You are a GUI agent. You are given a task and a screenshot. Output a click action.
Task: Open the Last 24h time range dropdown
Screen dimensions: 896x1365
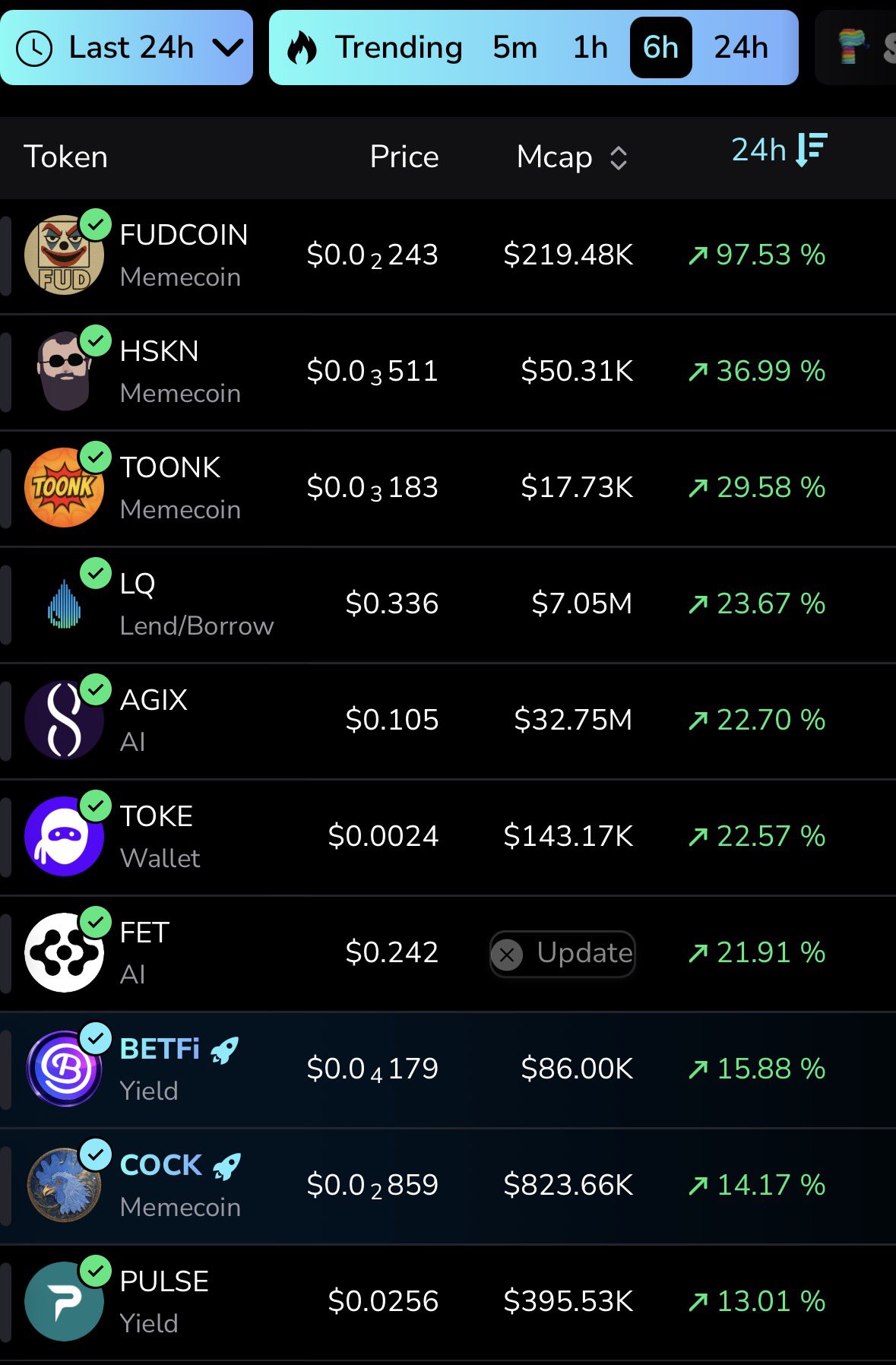pos(126,48)
